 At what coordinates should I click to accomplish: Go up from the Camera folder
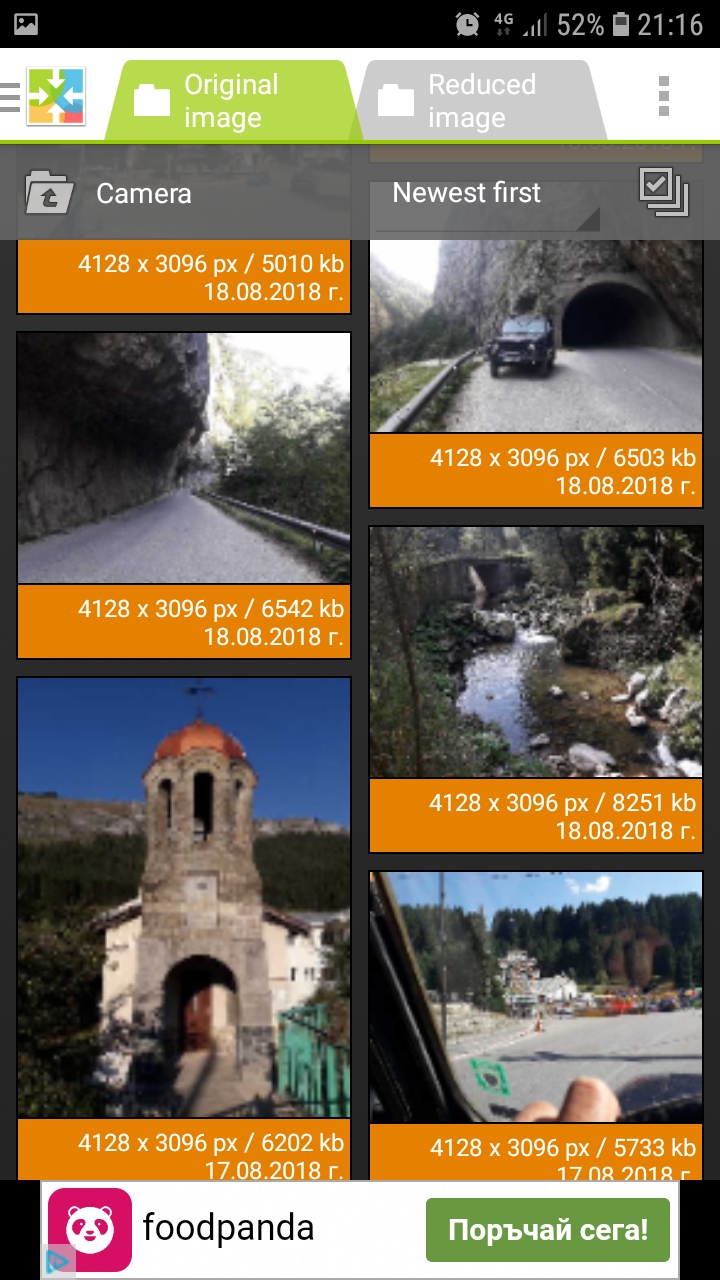48,193
